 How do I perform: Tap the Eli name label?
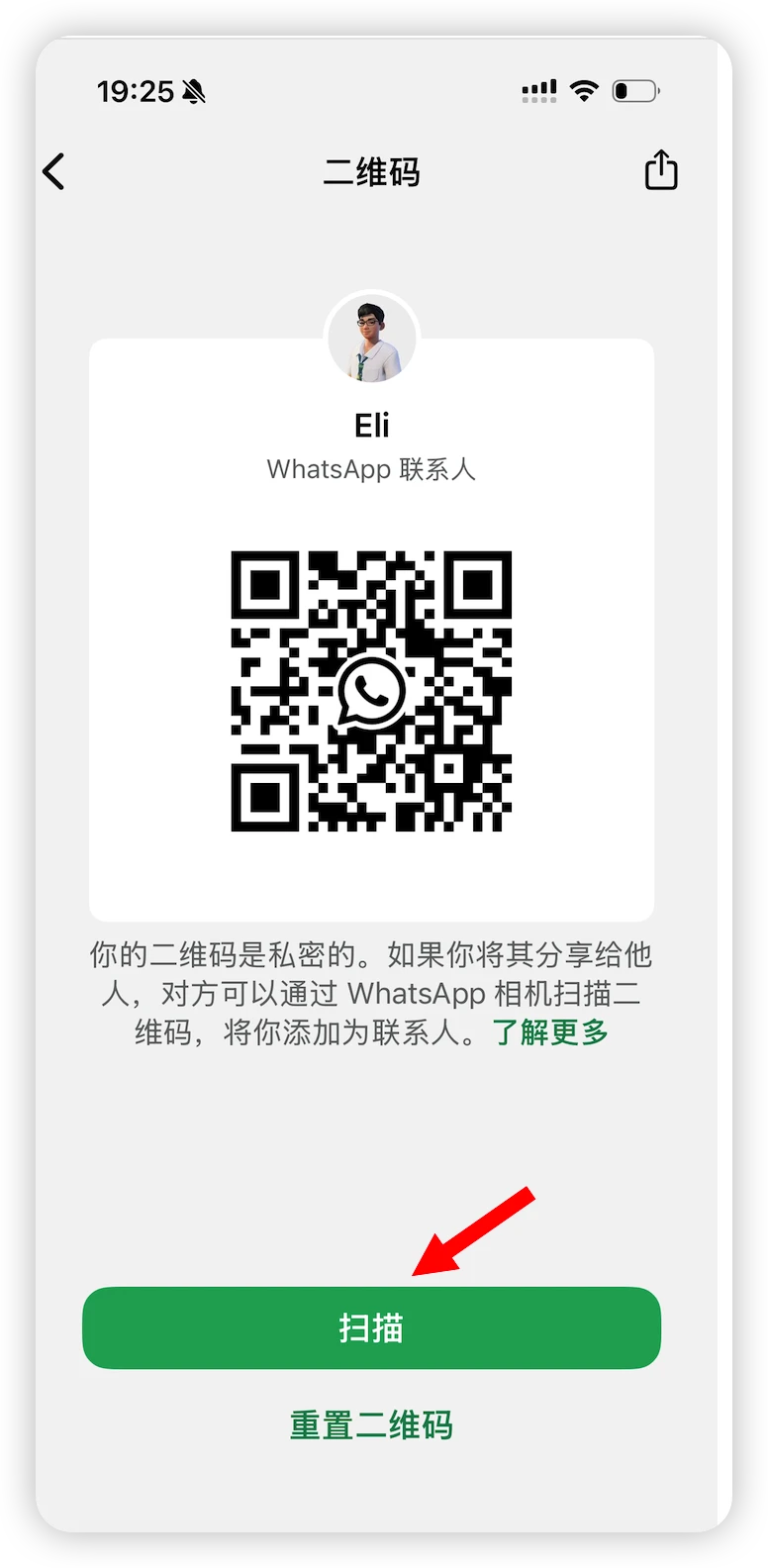click(x=371, y=424)
